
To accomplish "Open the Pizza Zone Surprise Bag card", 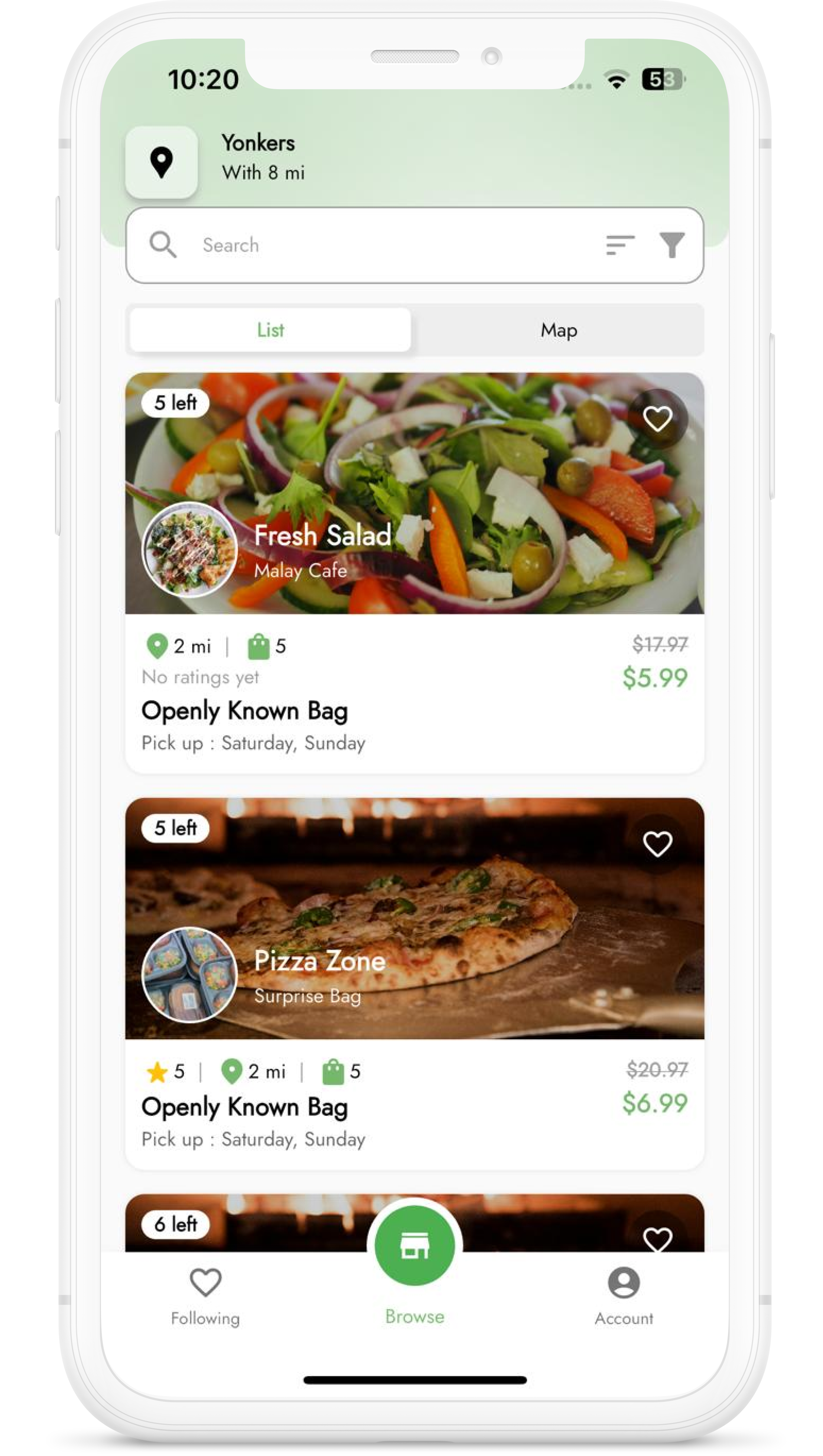I will tap(414, 984).
